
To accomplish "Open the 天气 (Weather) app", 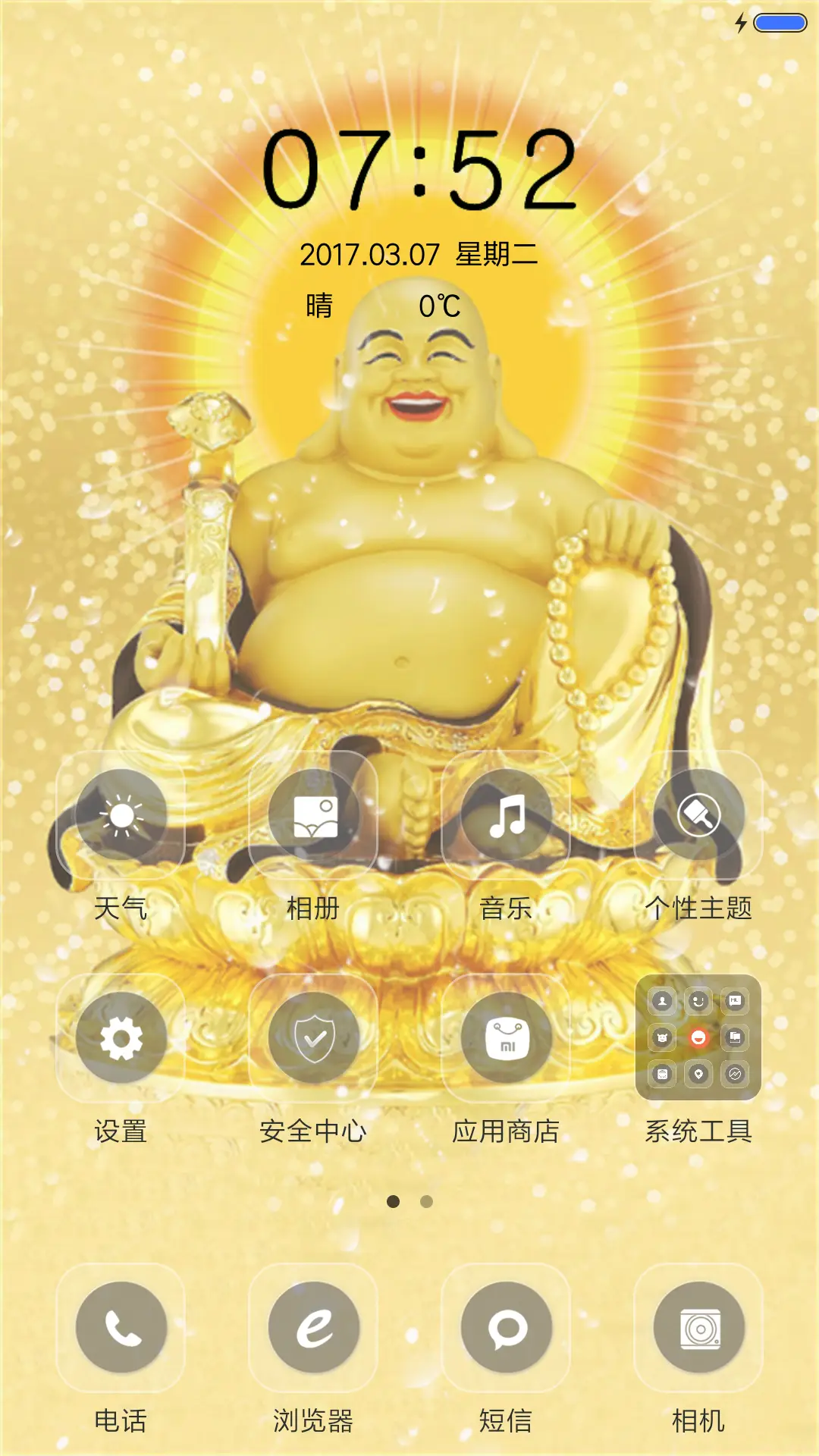I will (x=121, y=815).
